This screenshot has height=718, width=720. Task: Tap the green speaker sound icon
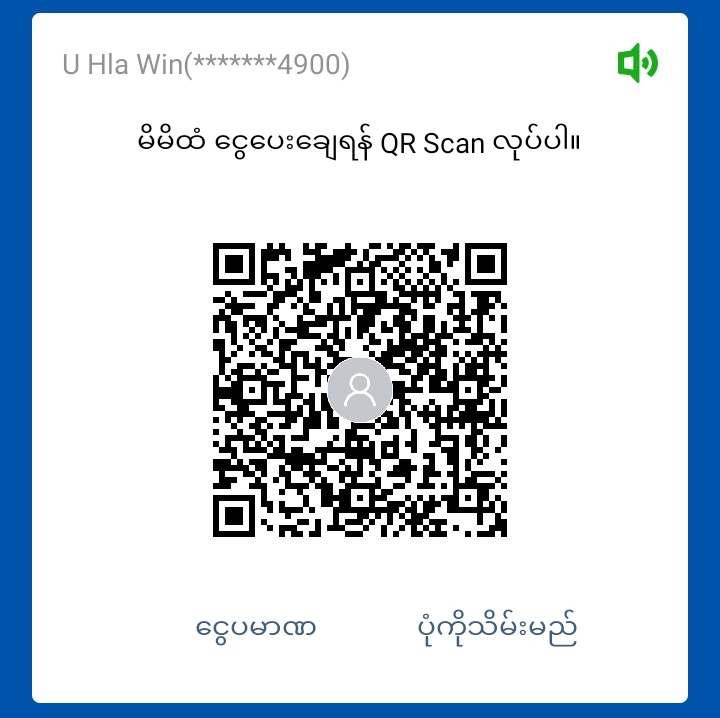click(x=637, y=65)
